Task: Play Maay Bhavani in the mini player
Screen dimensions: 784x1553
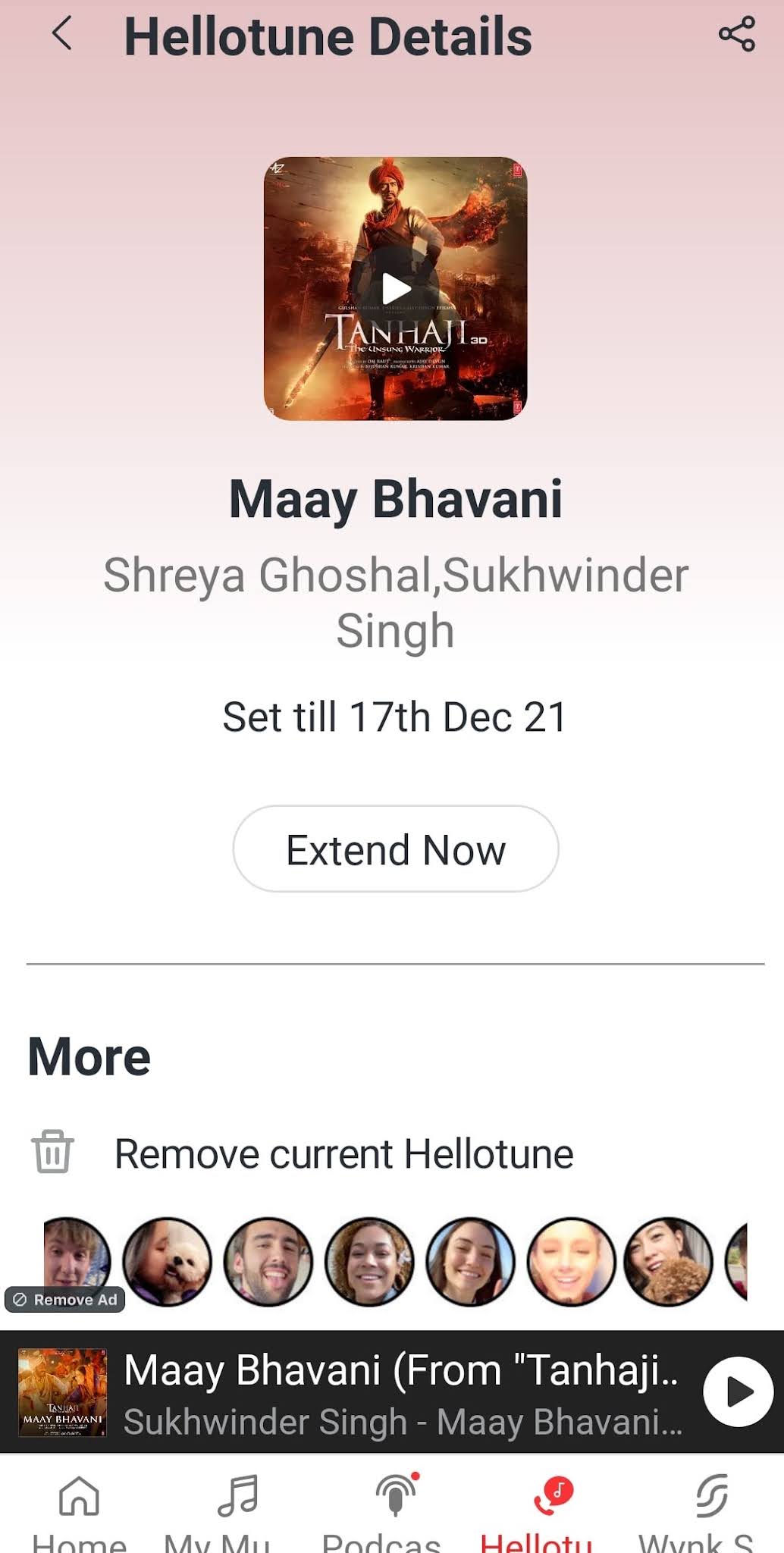Action: 738,1391
